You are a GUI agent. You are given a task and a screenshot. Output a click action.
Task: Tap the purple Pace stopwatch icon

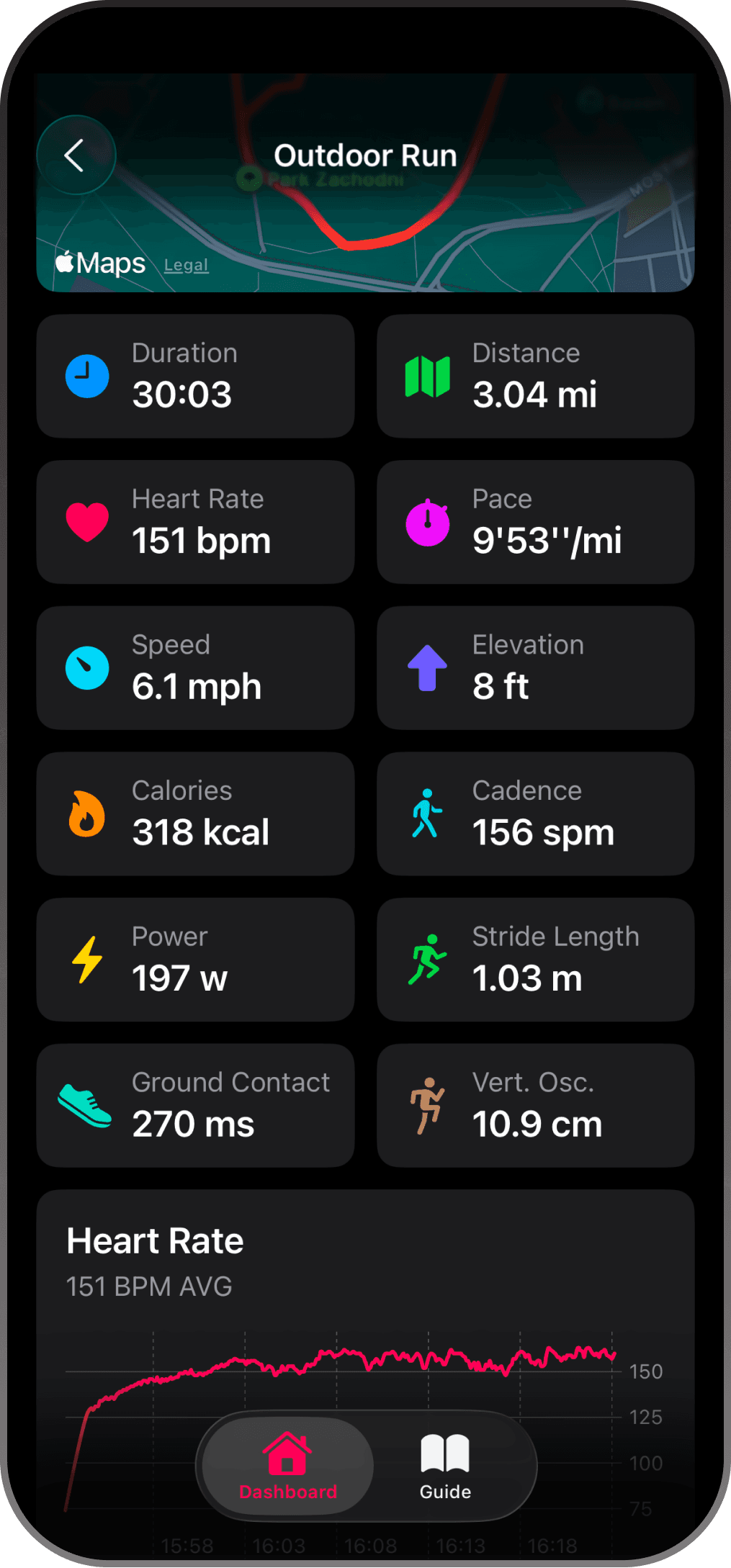pyautogui.click(x=428, y=522)
